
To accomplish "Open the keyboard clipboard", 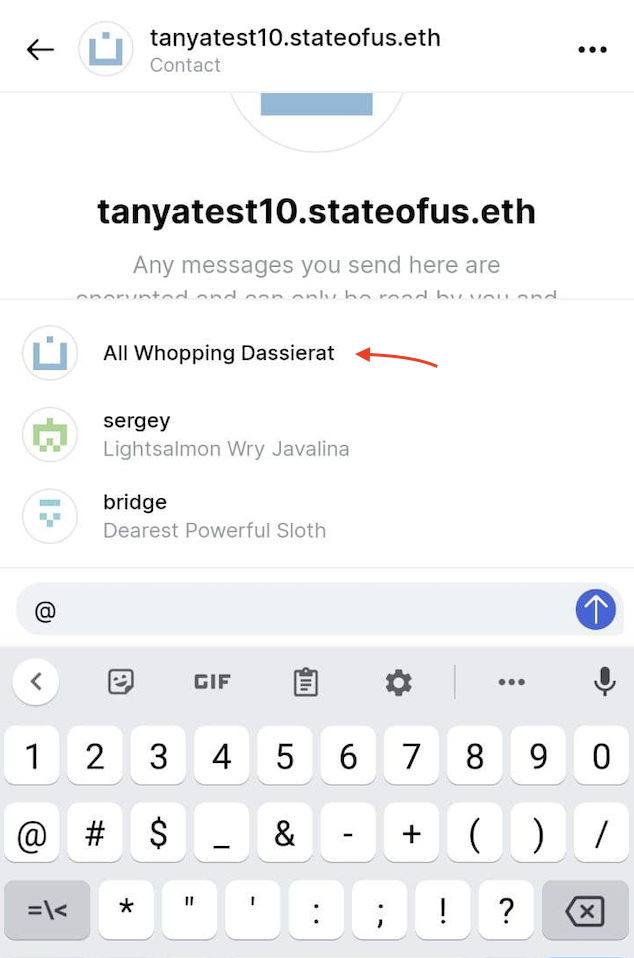I will [305, 682].
